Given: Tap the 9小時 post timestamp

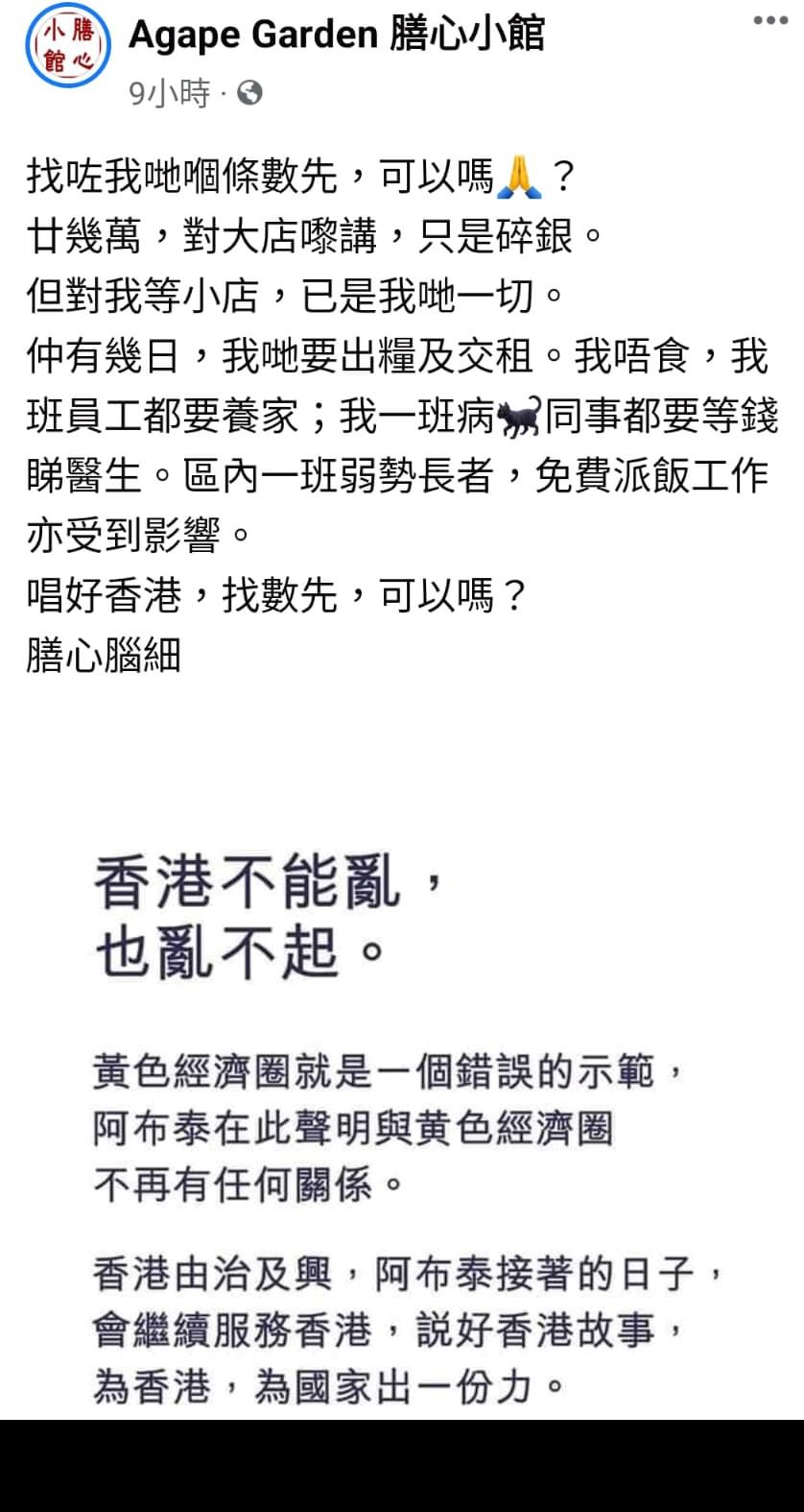Looking at the screenshot, I should 169,93.
